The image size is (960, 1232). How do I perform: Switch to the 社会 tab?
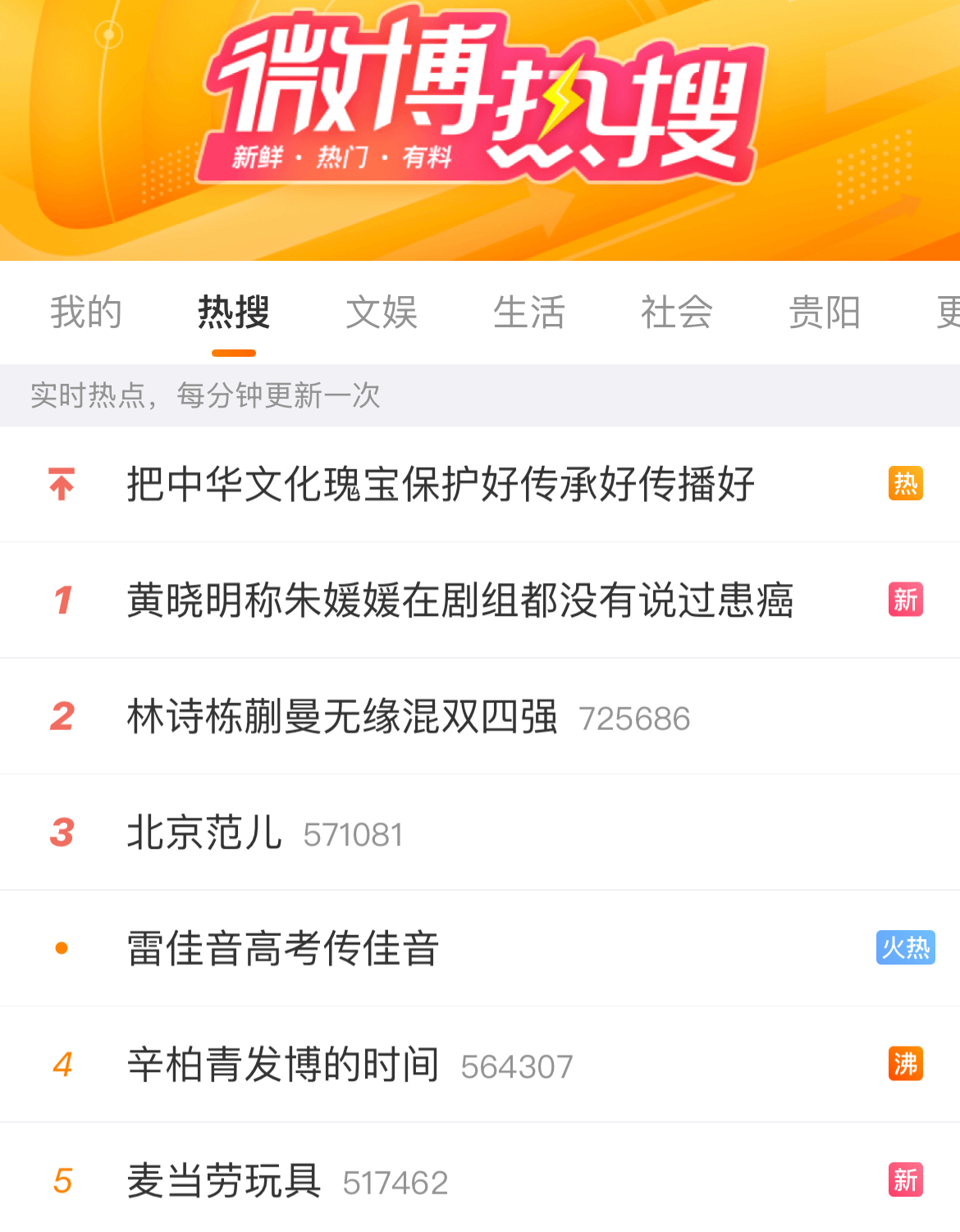click(677, 313)
